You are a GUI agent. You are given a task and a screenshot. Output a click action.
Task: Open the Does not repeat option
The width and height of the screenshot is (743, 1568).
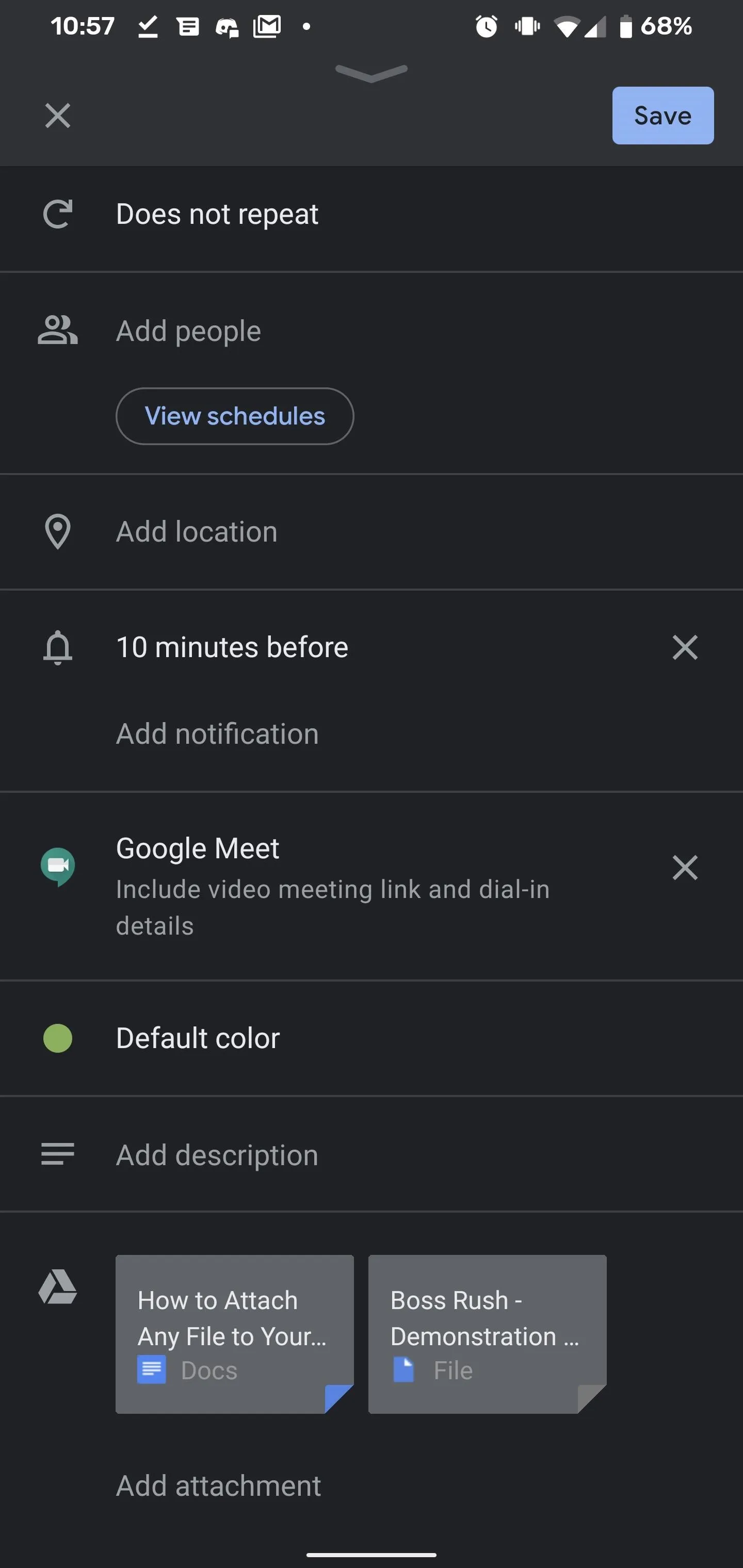click(x=372, y=214)
